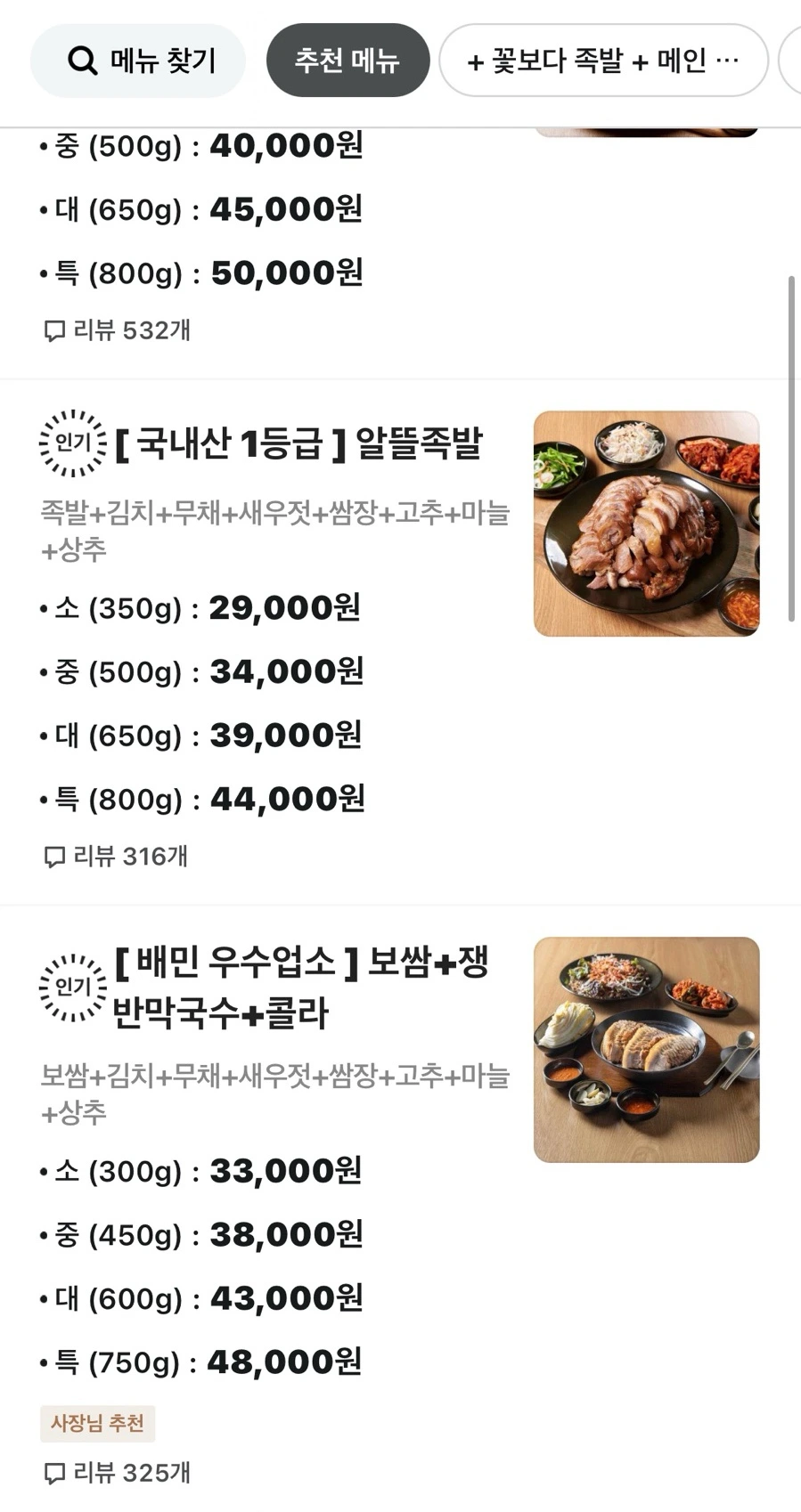
Task: Open the 보쌈+쟁반막국수+콜라 menu item
Action: (x=300, y=987)
